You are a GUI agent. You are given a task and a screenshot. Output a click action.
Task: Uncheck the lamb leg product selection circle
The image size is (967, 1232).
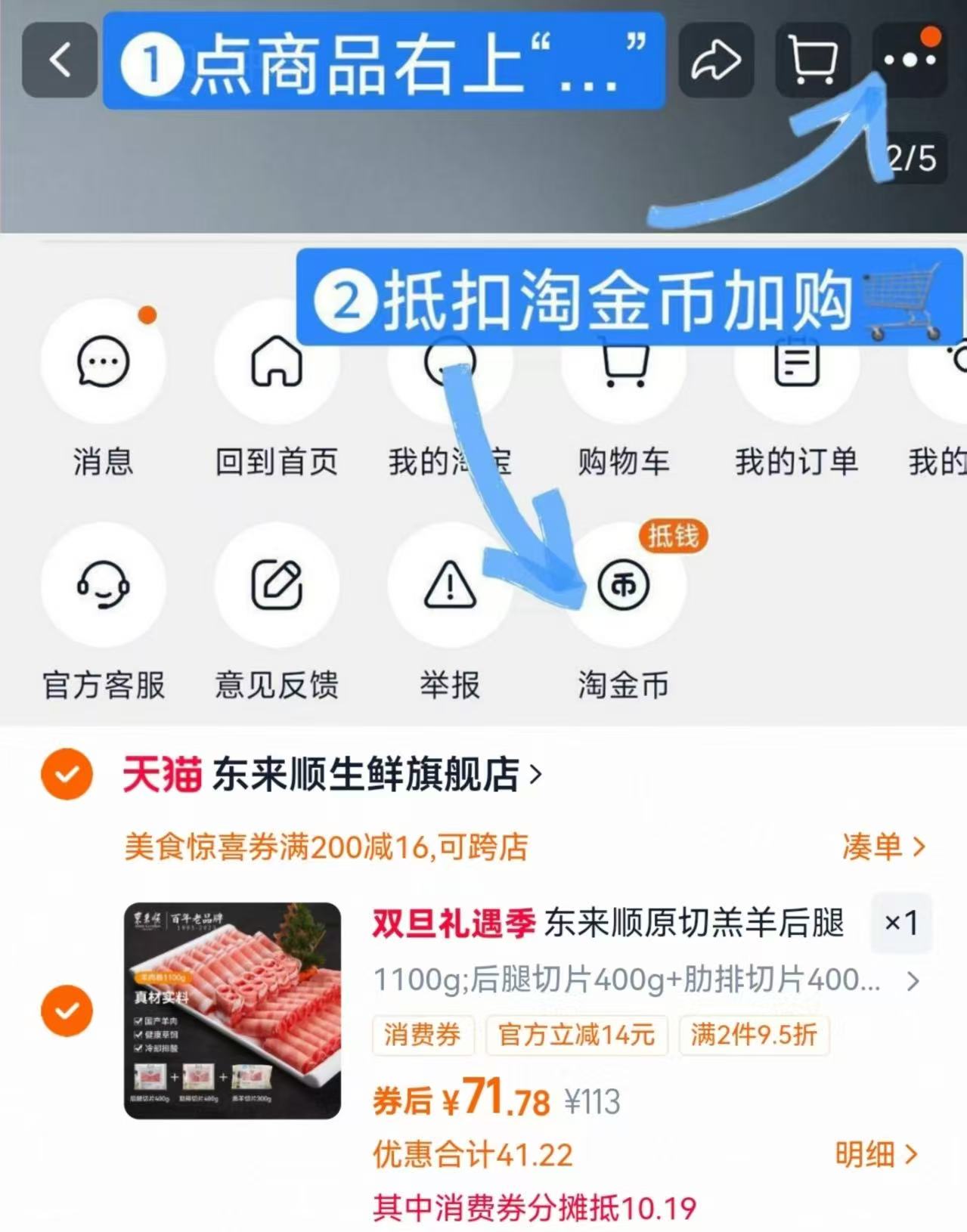[x=67, y=1011]
